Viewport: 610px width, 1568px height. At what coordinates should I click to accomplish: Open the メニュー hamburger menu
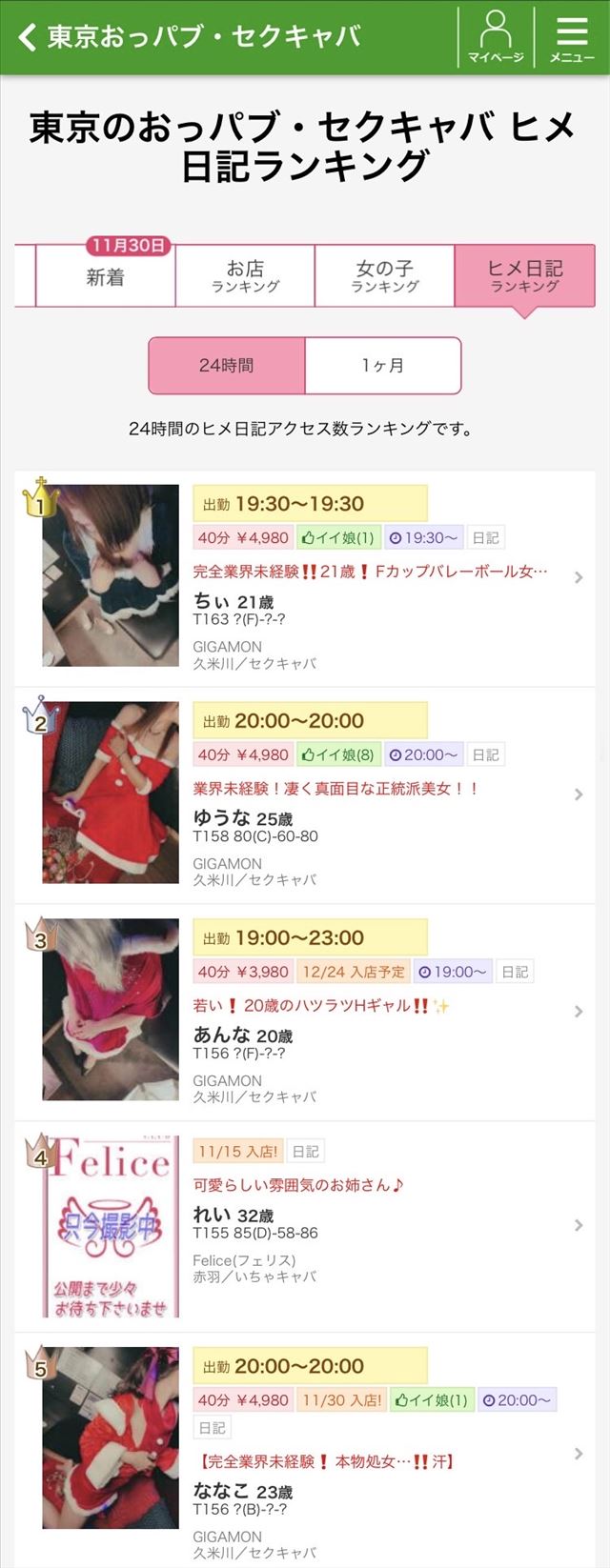click(x=572, y=37)
